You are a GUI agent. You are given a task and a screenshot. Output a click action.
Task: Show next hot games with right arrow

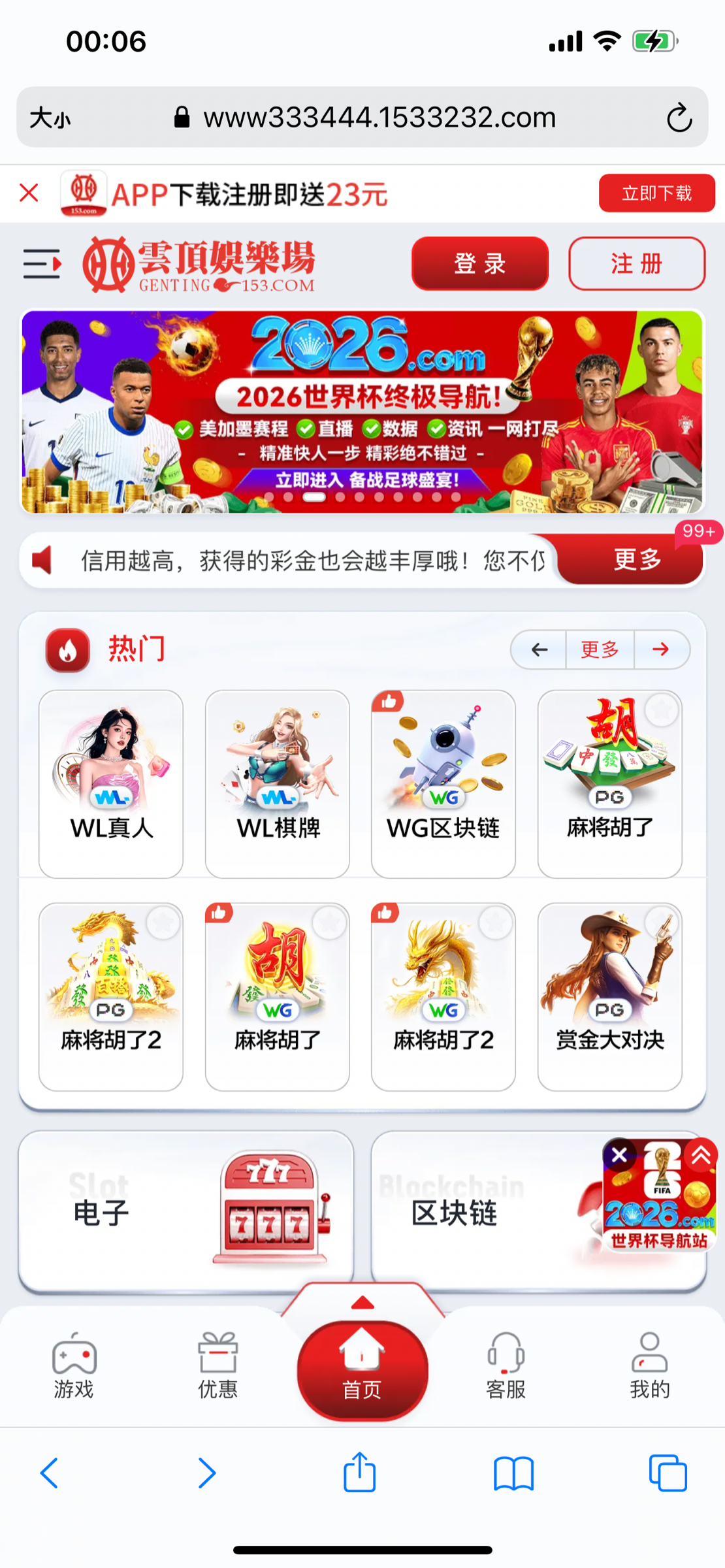coord(661,649)
